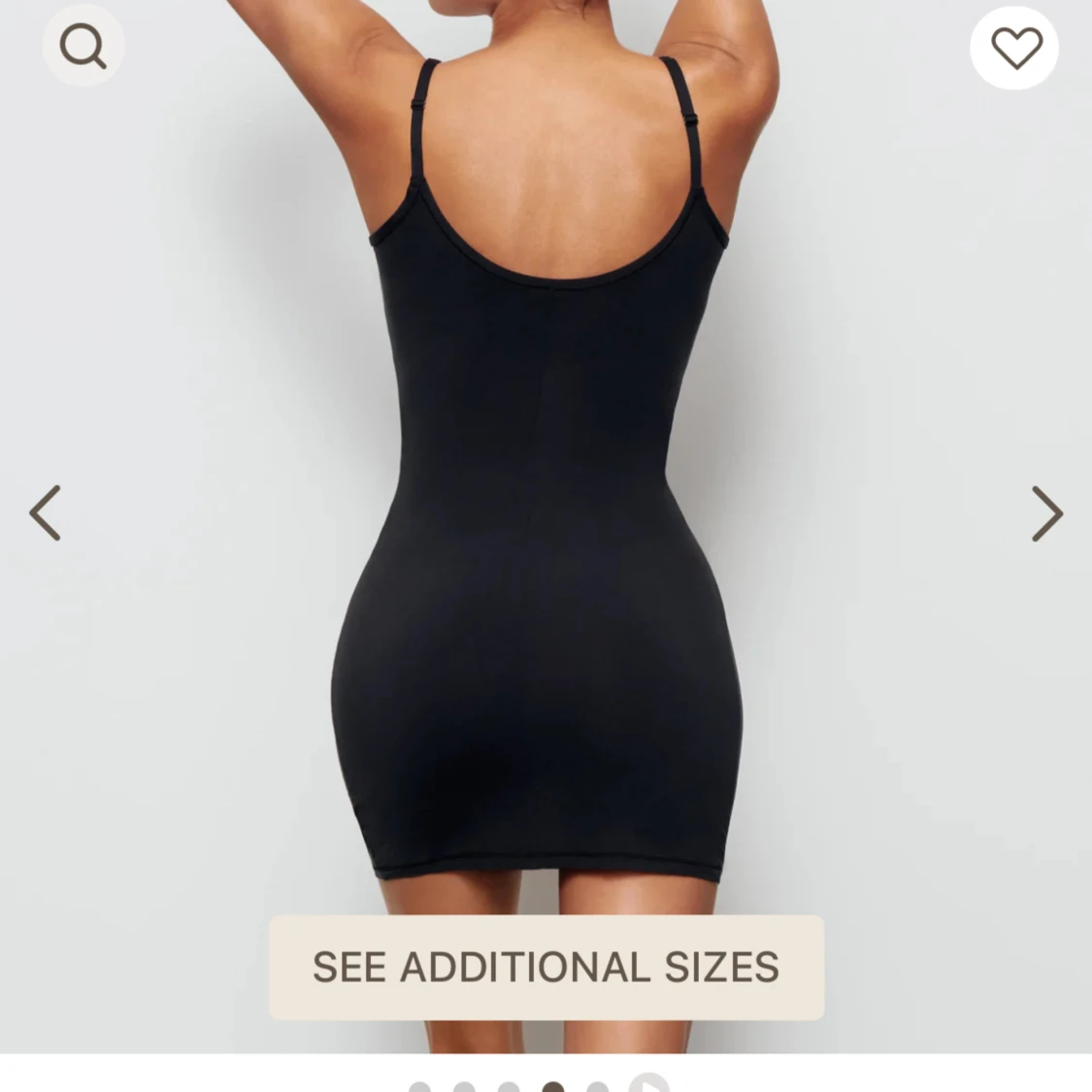The height and width of the screenshot is (1092, 1092).
Task: Tap See Additional Sizes button
Action: [546, 967]
